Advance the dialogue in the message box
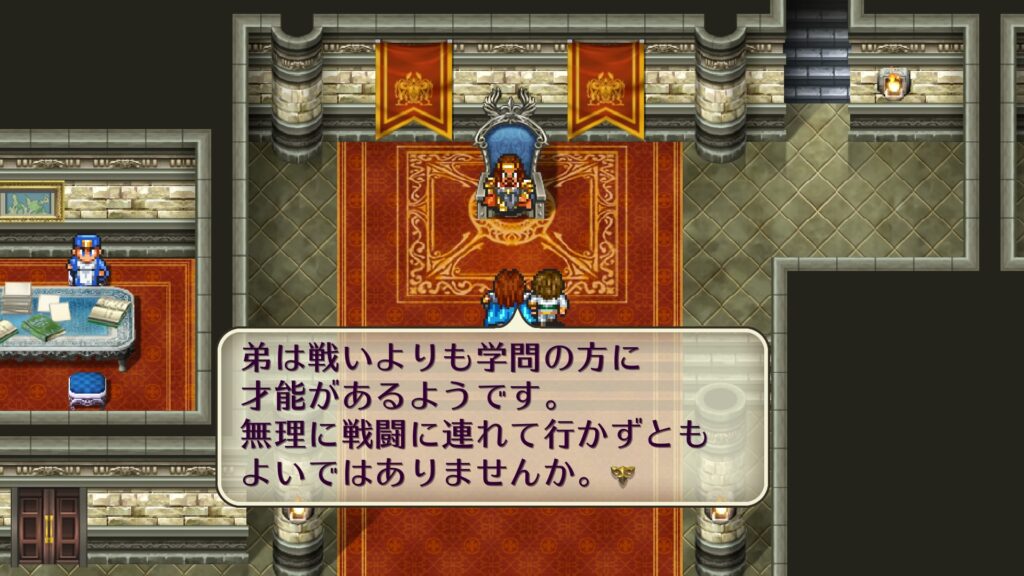This screenshot has height=576, width=1024. (622, 473)
